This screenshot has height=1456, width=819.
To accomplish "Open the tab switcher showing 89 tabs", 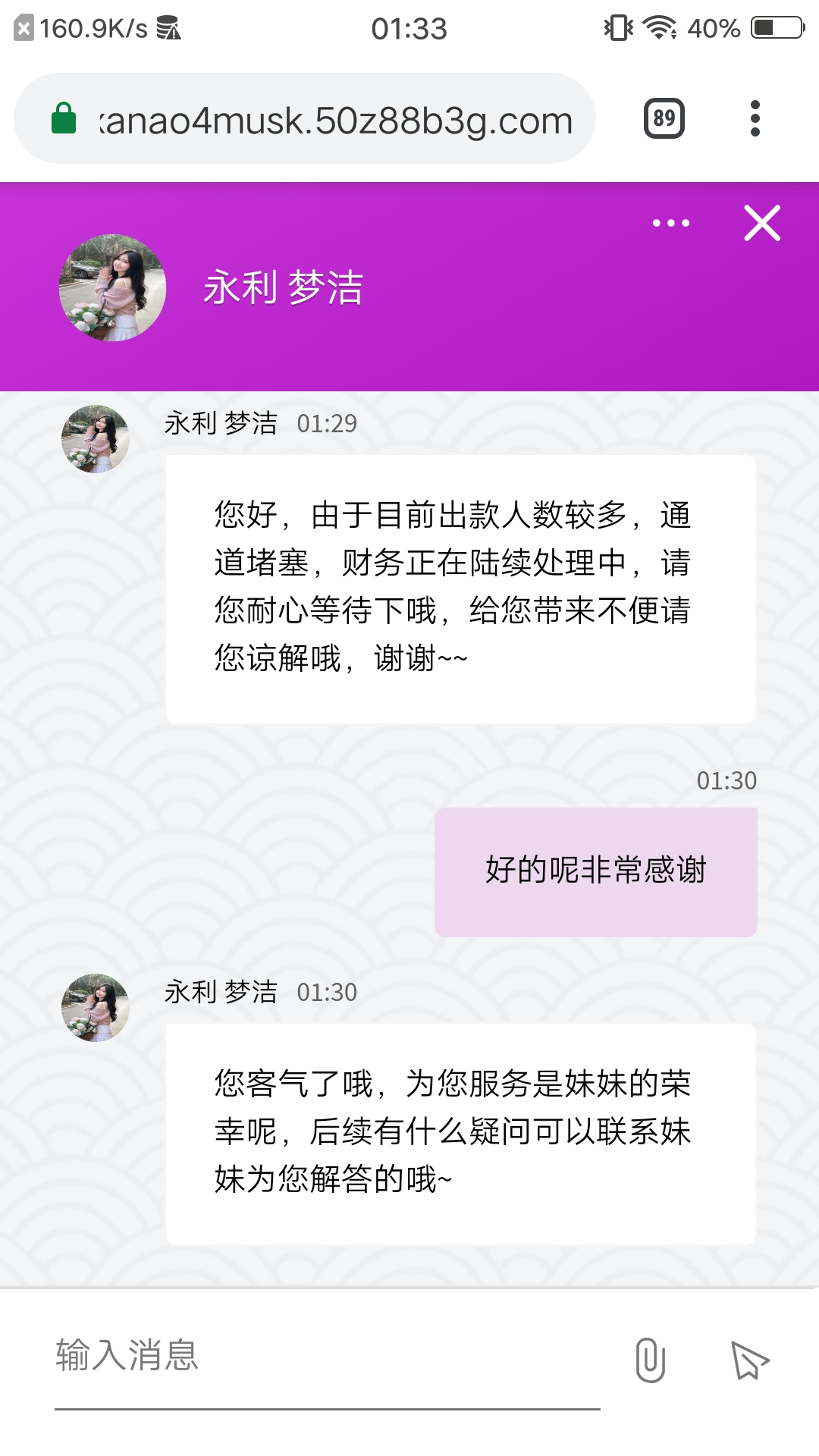I will [664, 119].
